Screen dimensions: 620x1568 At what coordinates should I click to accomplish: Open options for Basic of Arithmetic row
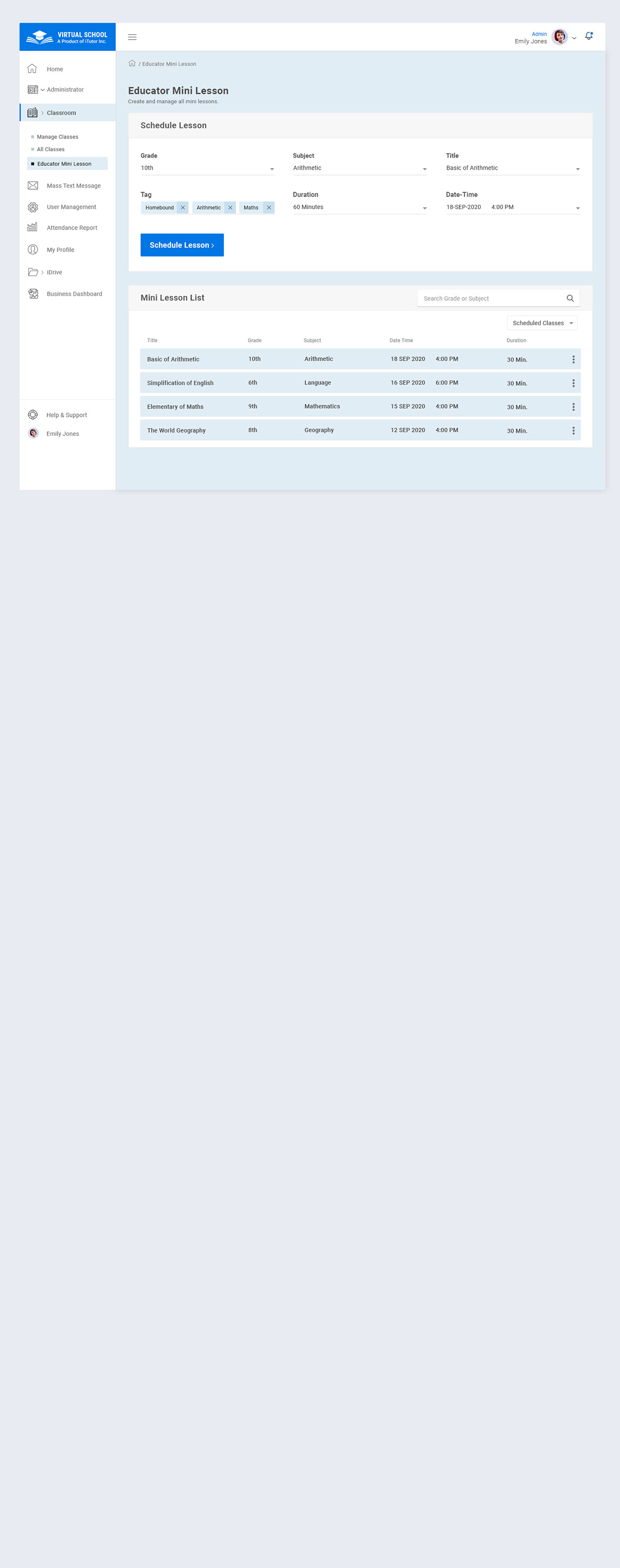[573, 360]
